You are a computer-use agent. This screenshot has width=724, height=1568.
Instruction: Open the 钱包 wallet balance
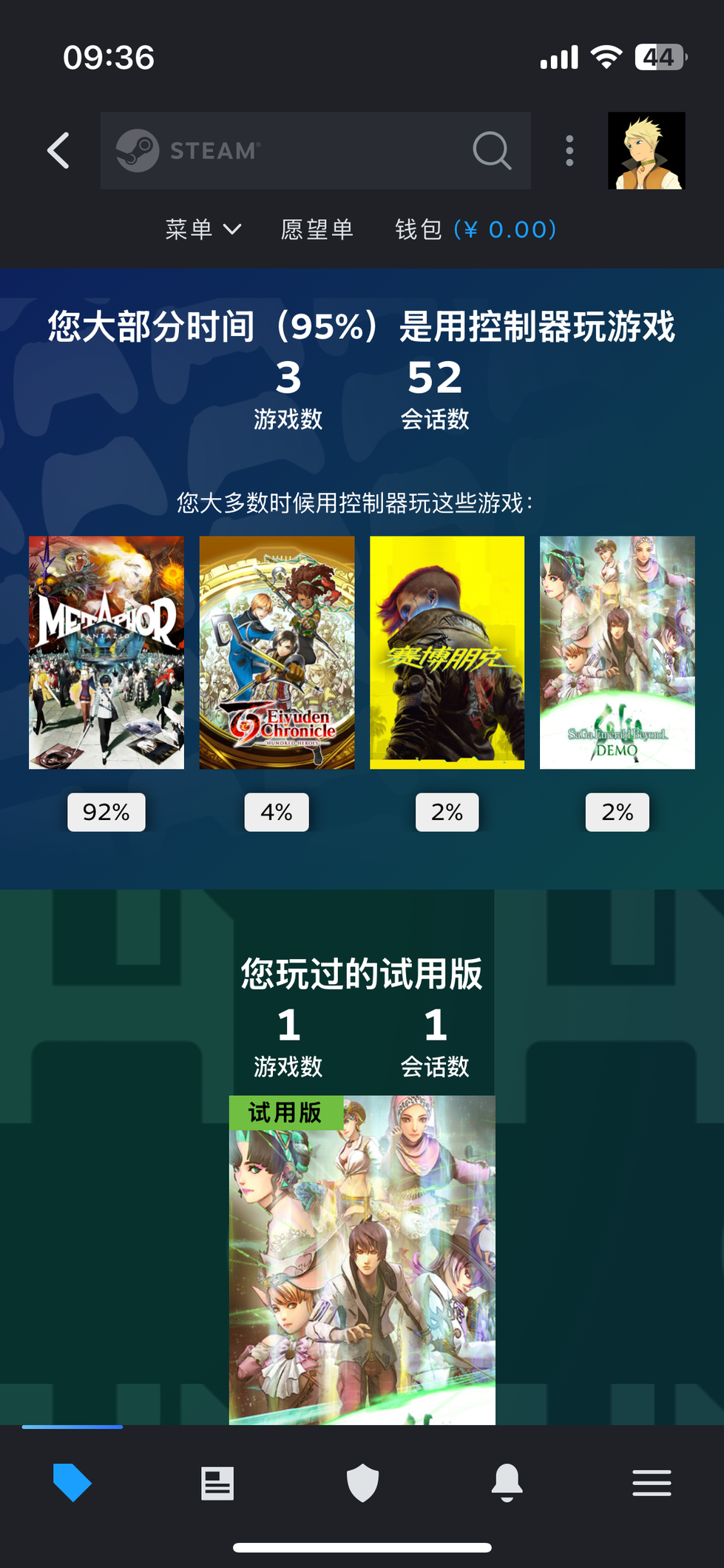(475, 229)
